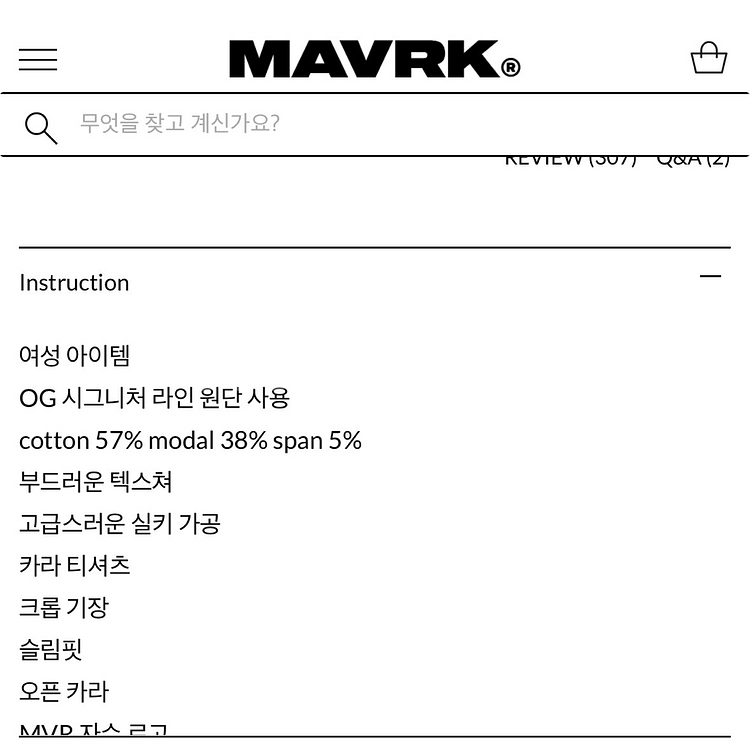The image size is (750, 750).
Task: Open the shopping bag
Action: 709,57
